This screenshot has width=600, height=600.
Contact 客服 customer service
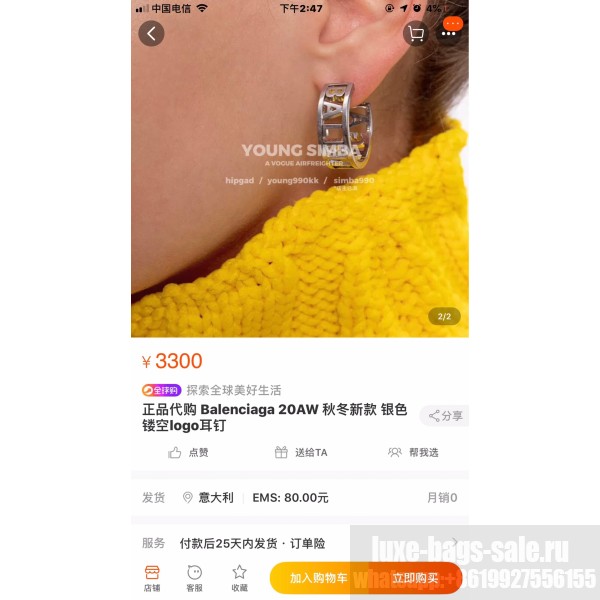195,578
